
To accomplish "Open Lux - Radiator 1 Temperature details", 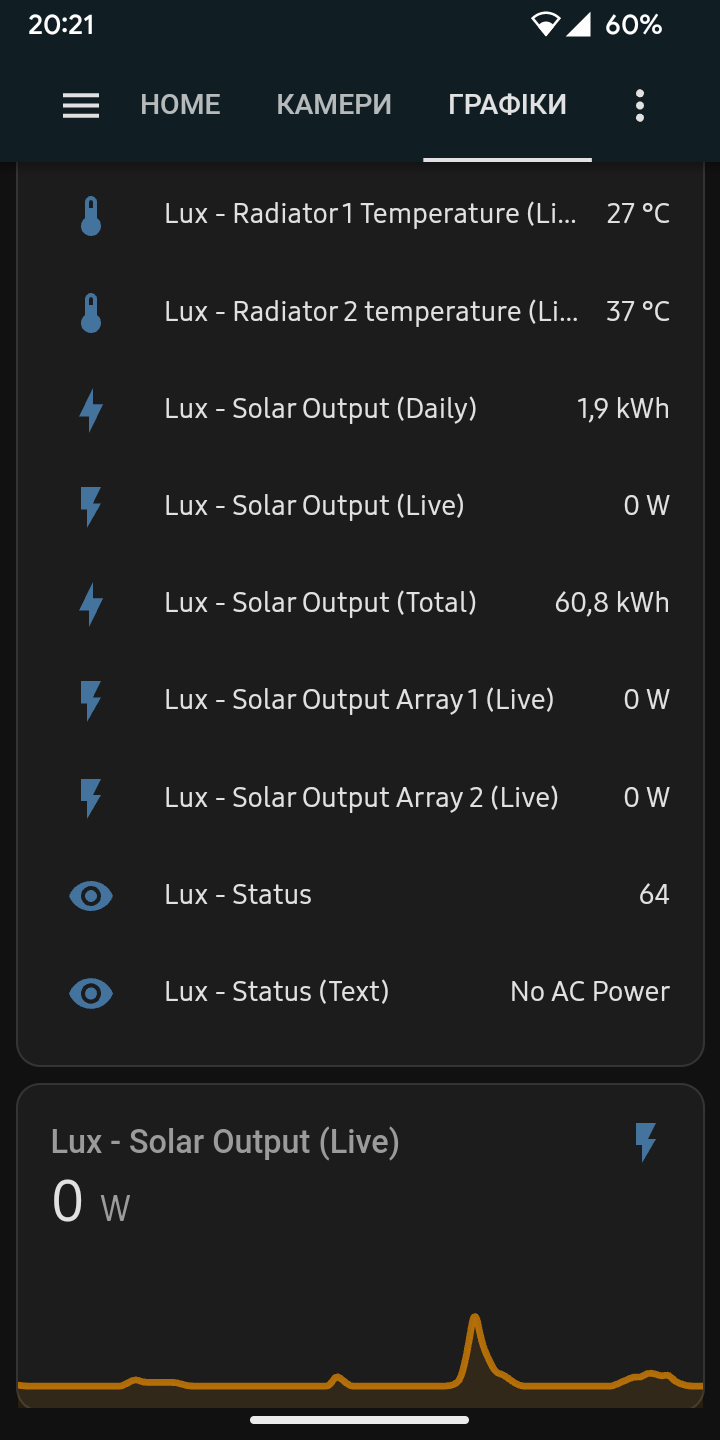I will (x=360, y=214).
